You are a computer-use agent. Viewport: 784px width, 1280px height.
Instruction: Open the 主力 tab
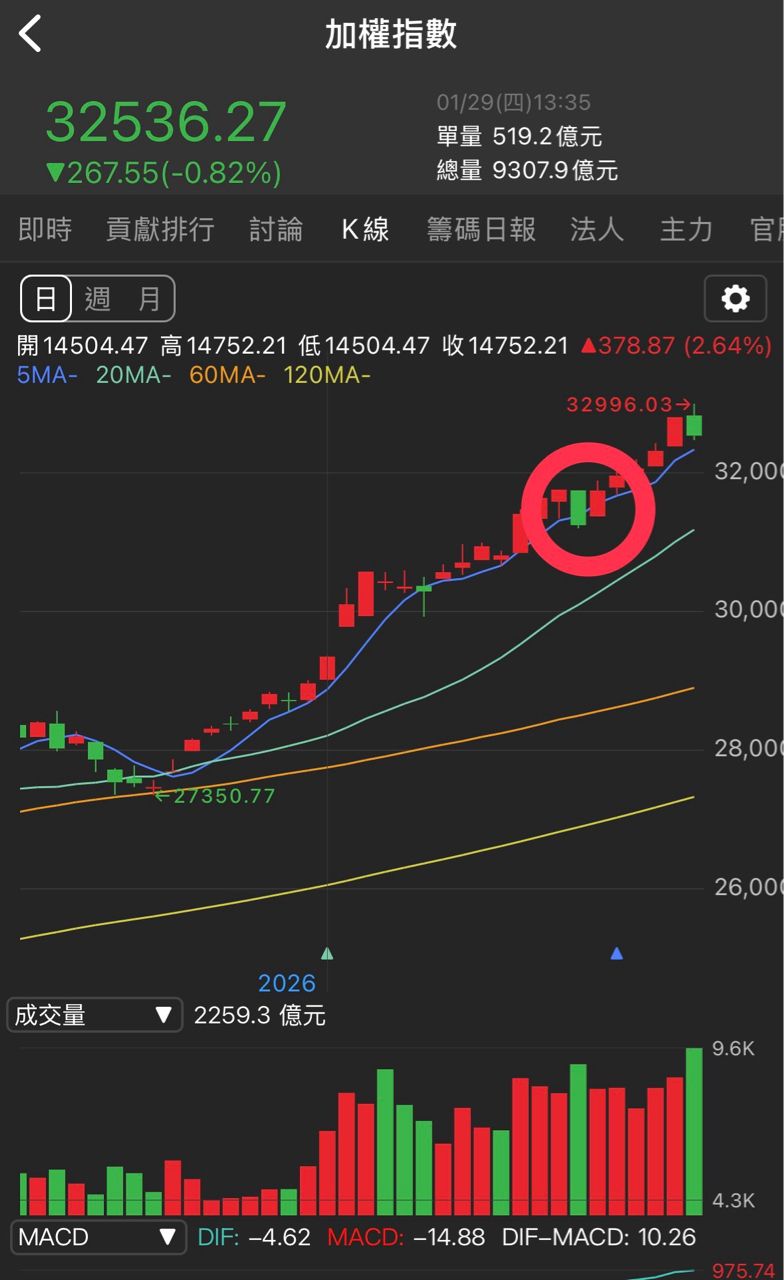pos(686,230)
